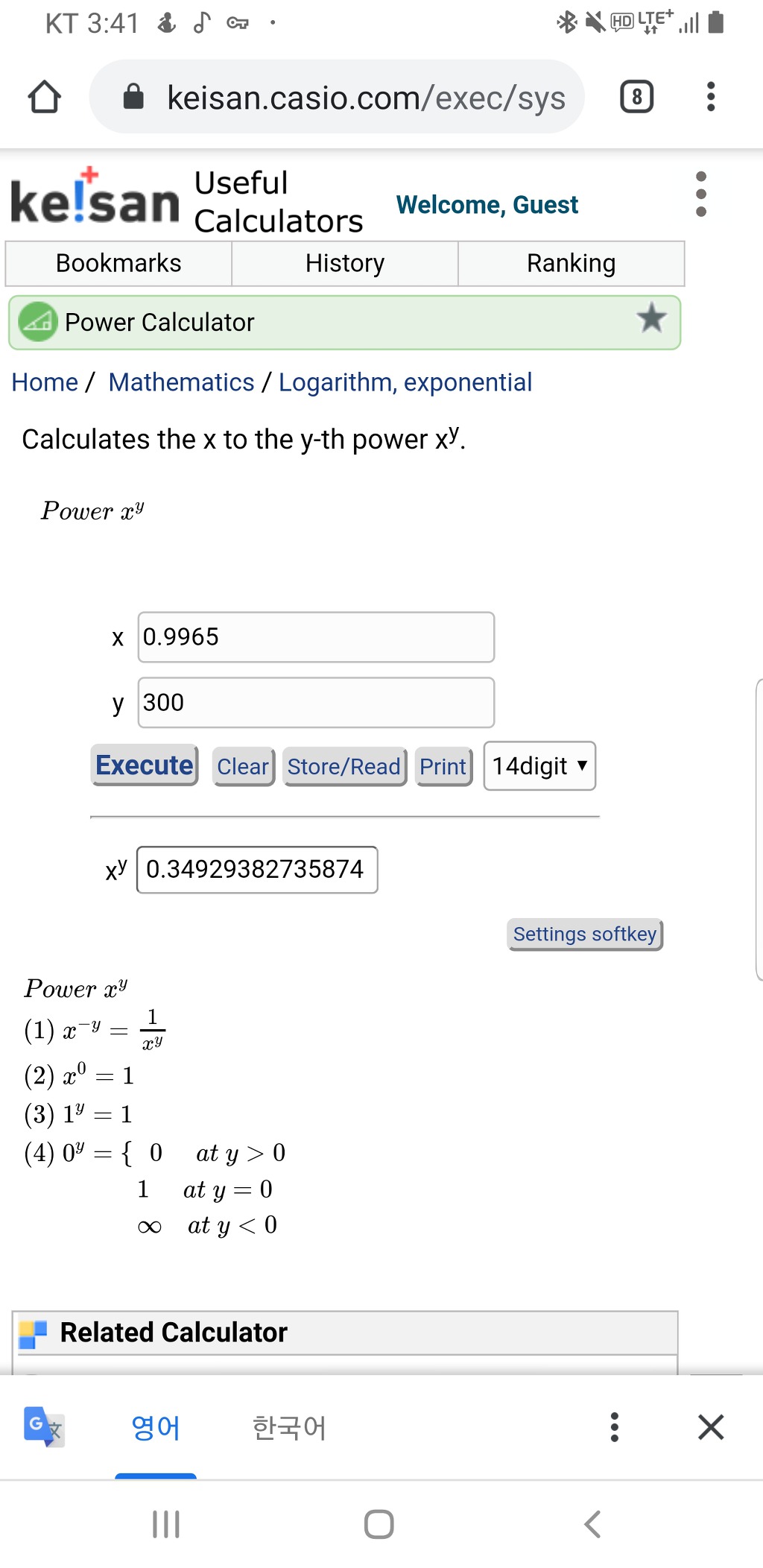This screenshot has width=763, height=1568.
Task: Open the browser tab switcher
Action: tap(636, 97)
